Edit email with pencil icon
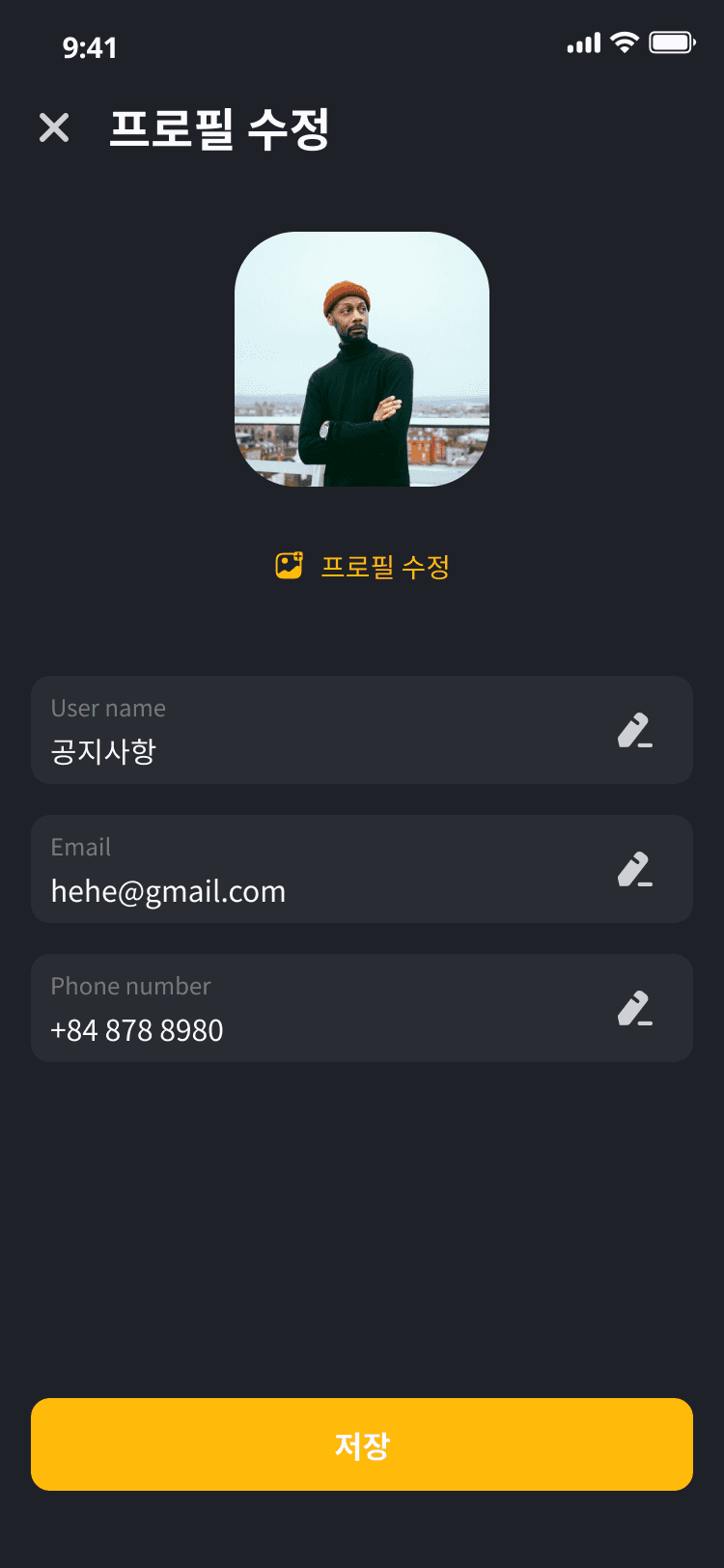The height and width of the screenshot is (1568, 724). (x=634, y=870)
